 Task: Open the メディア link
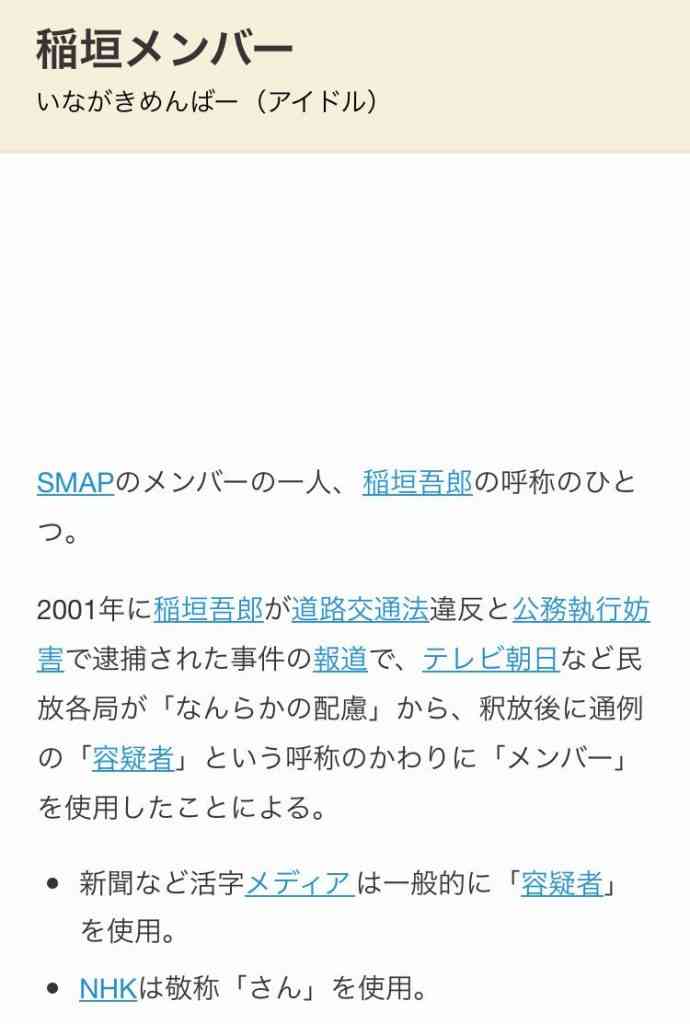pyautogui.click(x=299, y=883)
